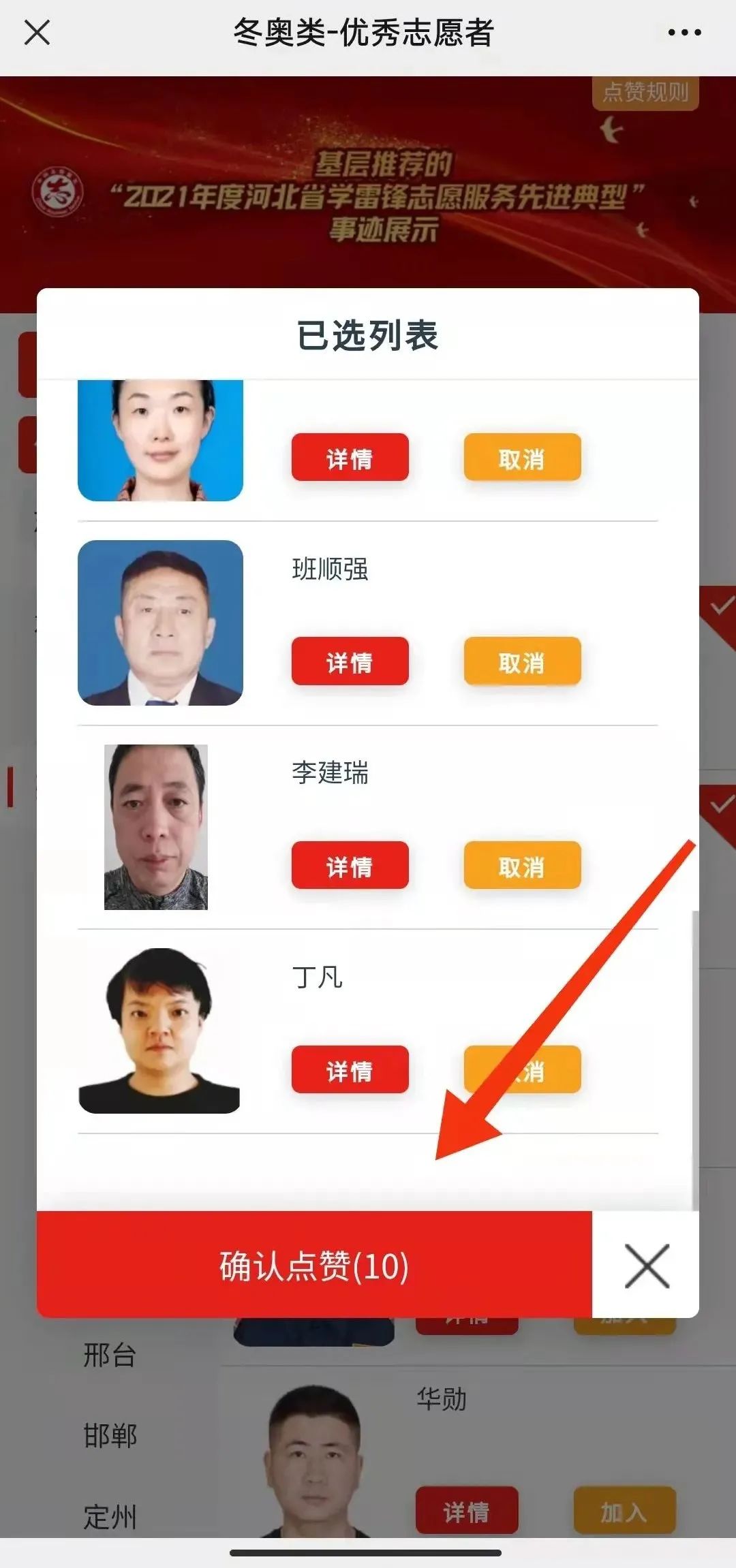Remove 李建瑞 from the selected list
This screenshot has width=736, height=1568.
click(522, 866)
